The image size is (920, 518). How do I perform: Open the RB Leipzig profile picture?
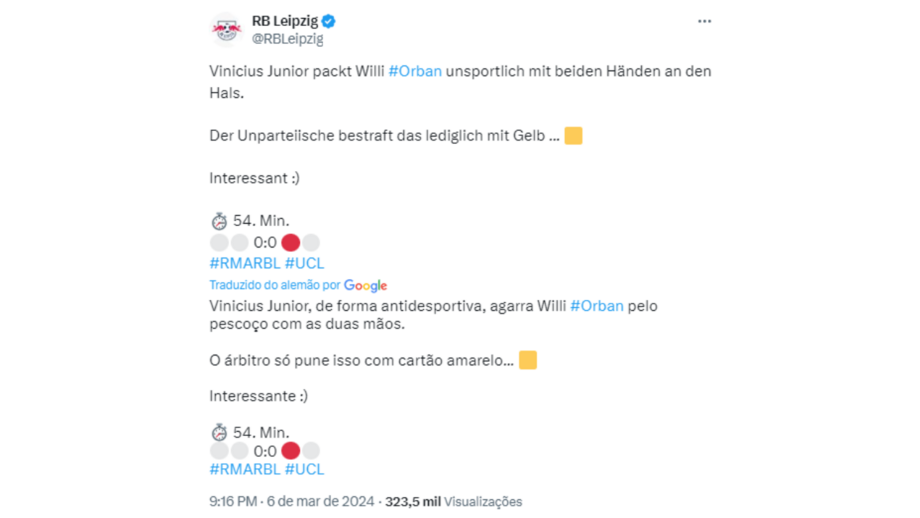pyautogui.click(x=227, y=30)
